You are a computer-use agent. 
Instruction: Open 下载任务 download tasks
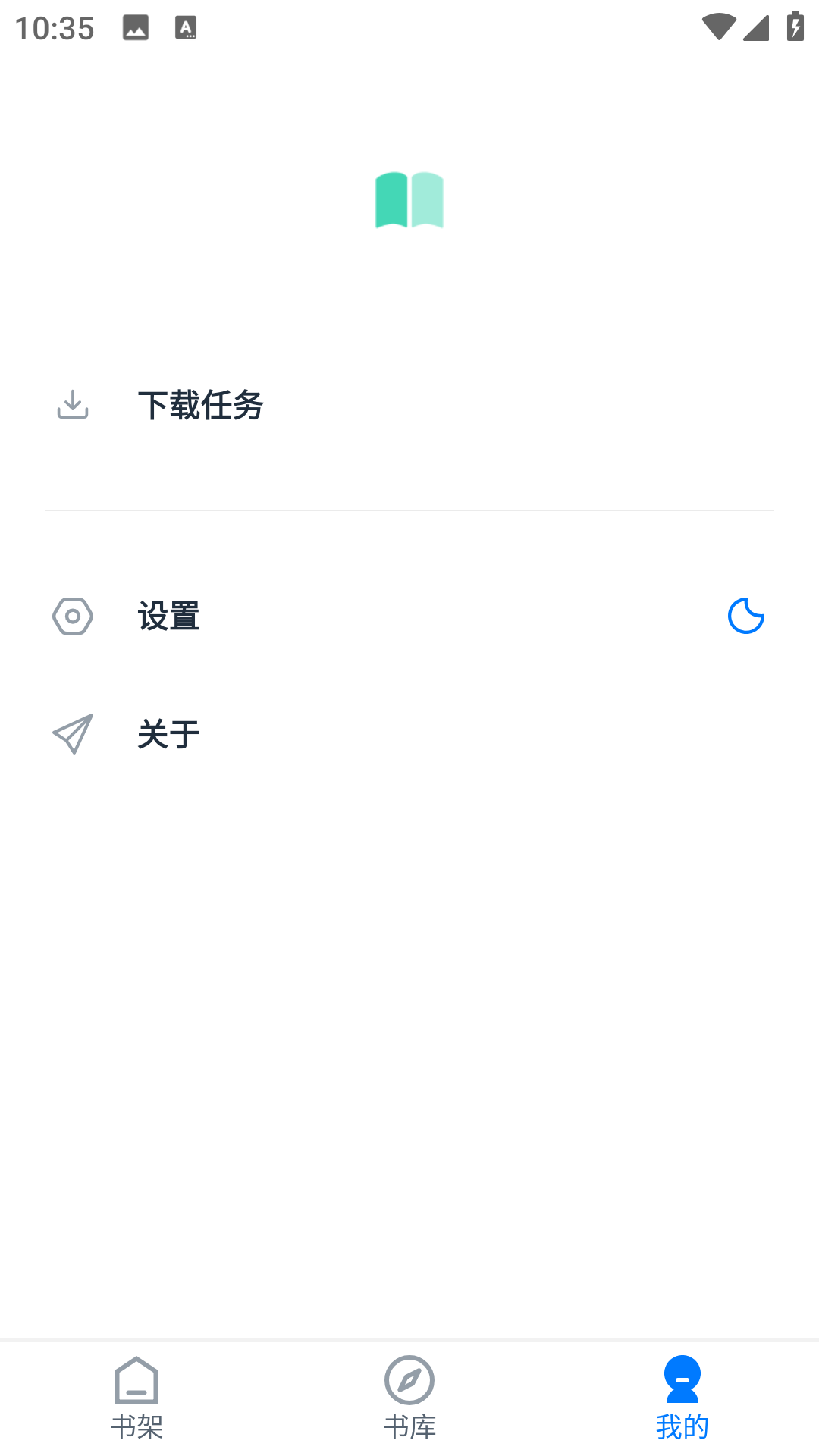(x=201, y=406)
